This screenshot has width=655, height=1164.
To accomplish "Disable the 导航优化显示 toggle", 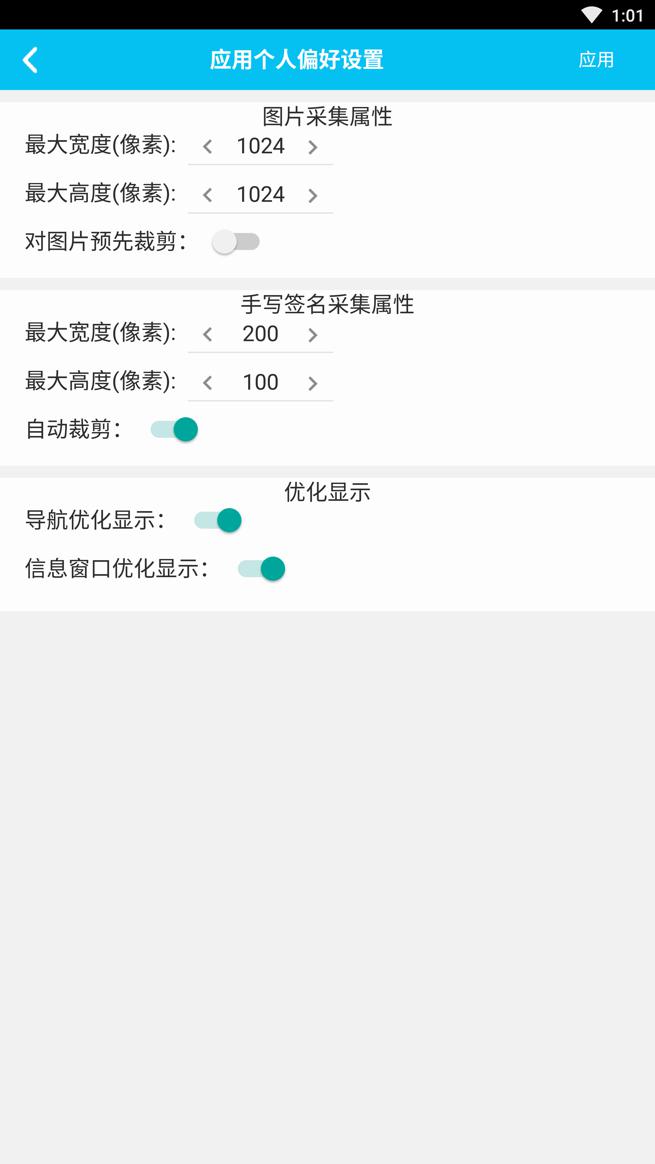I will [218, 520].
